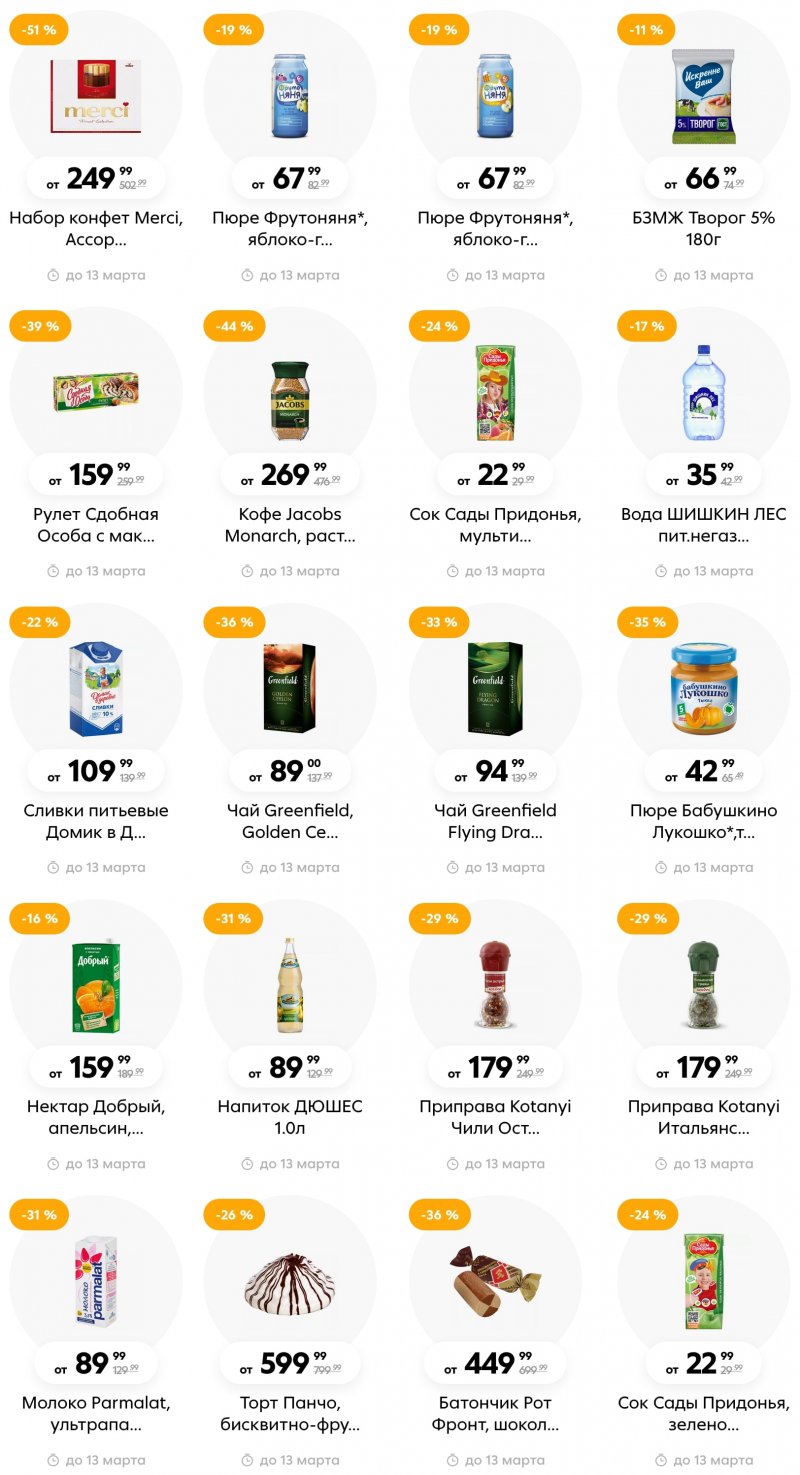Viewport: 800px width, 1475px height.
Task: Open Приправа Kotanyi Чили card
Action: (495, 985)
